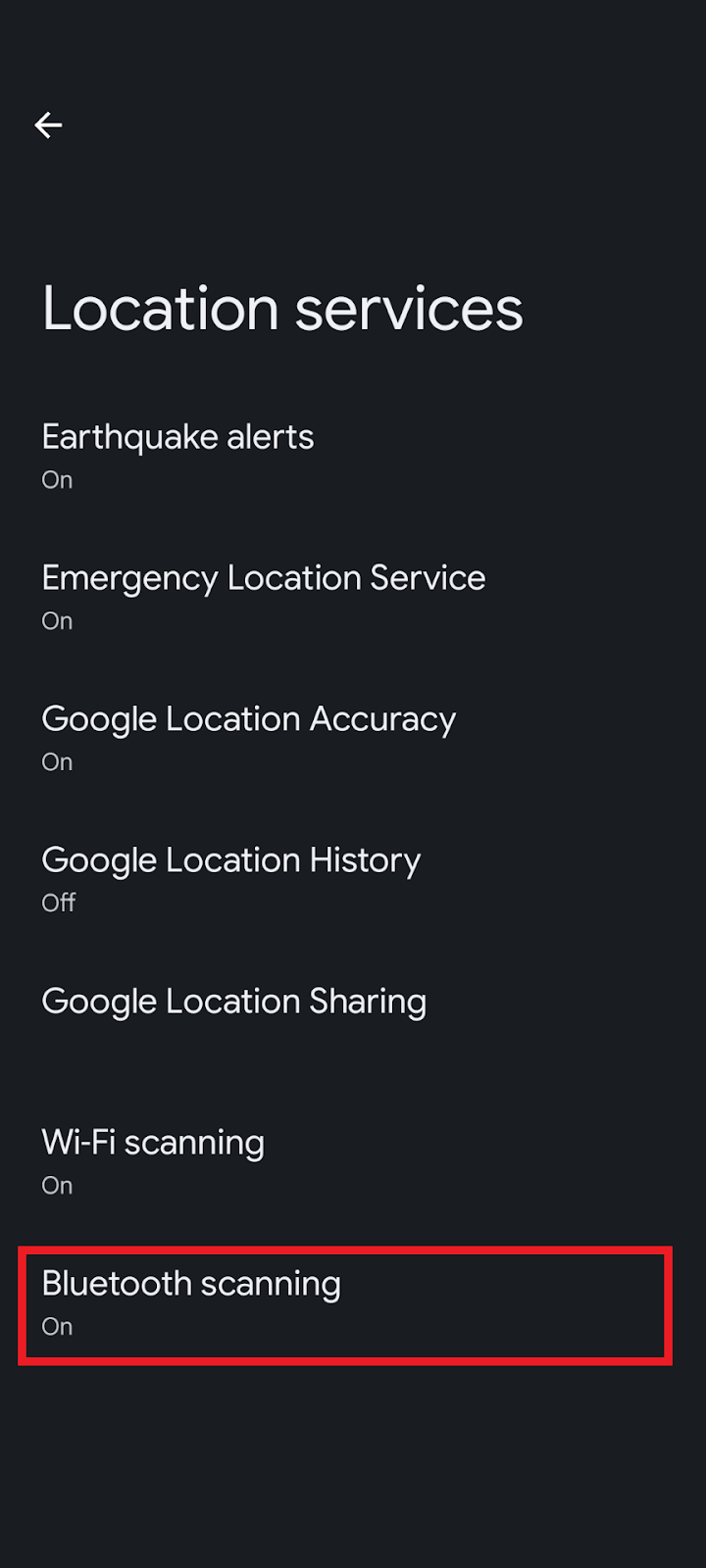This screenshot has height=1568, width=706.
Task: Open Wi-Fi scanning setting
Action: pyautogui.click(x=153, y=1160)
